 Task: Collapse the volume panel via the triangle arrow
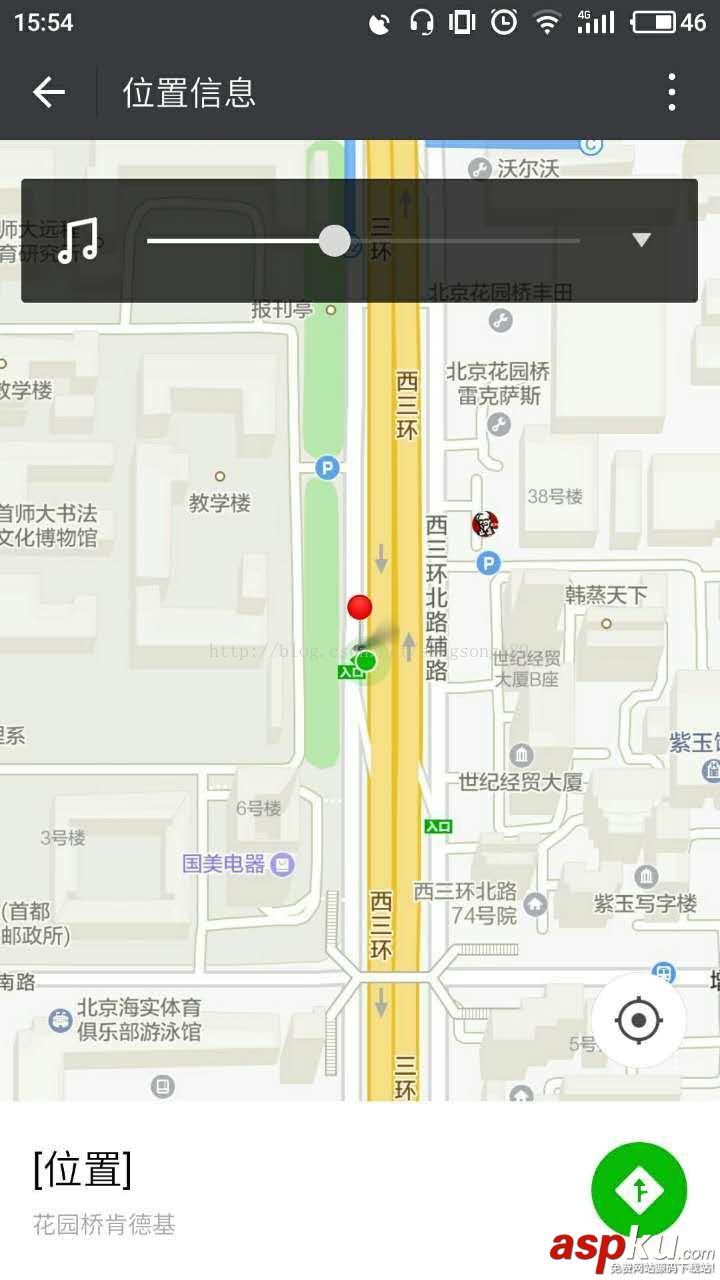[x=641, y=240]
